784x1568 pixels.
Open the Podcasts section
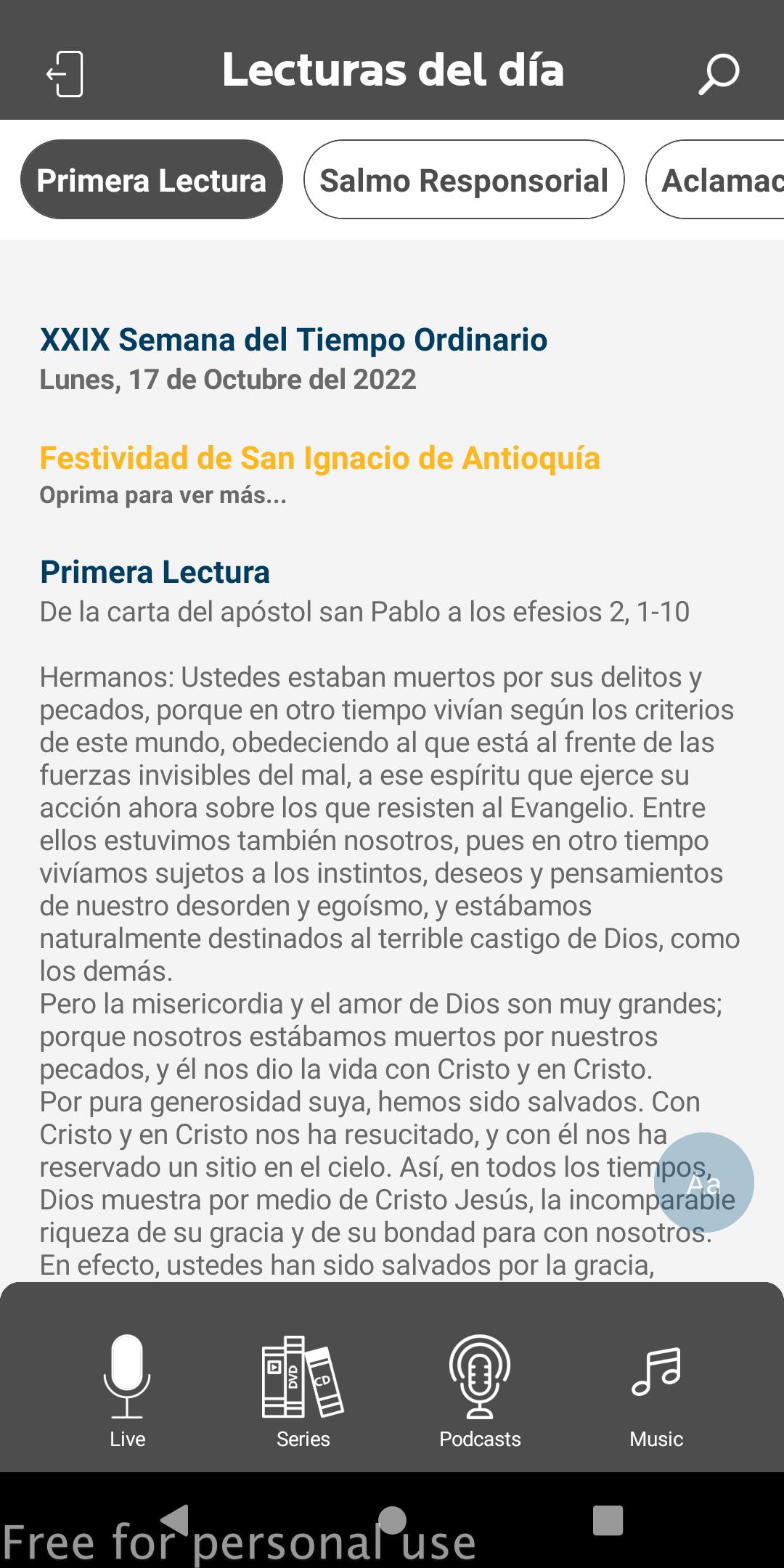click(480, 1391)
